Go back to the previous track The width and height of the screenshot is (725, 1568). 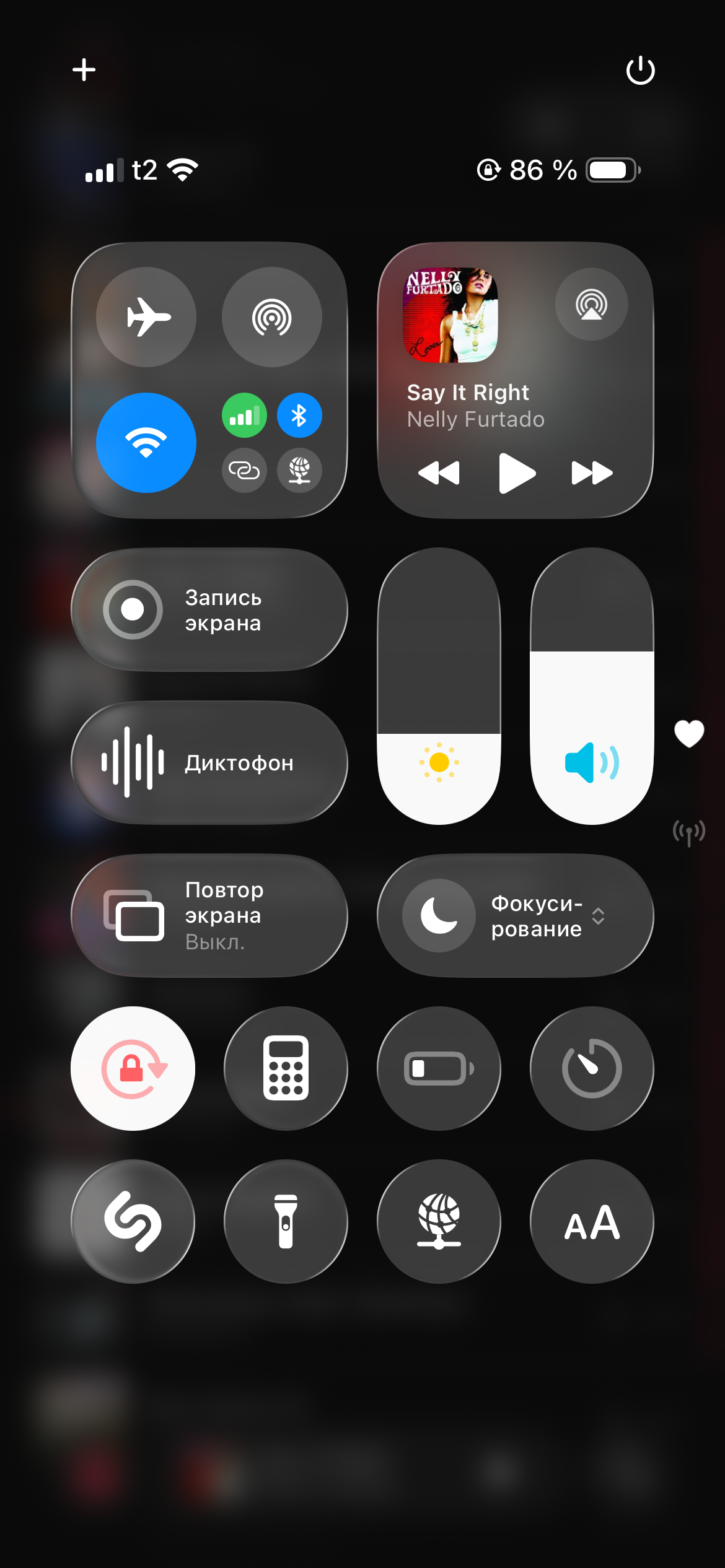click(439, 473)
